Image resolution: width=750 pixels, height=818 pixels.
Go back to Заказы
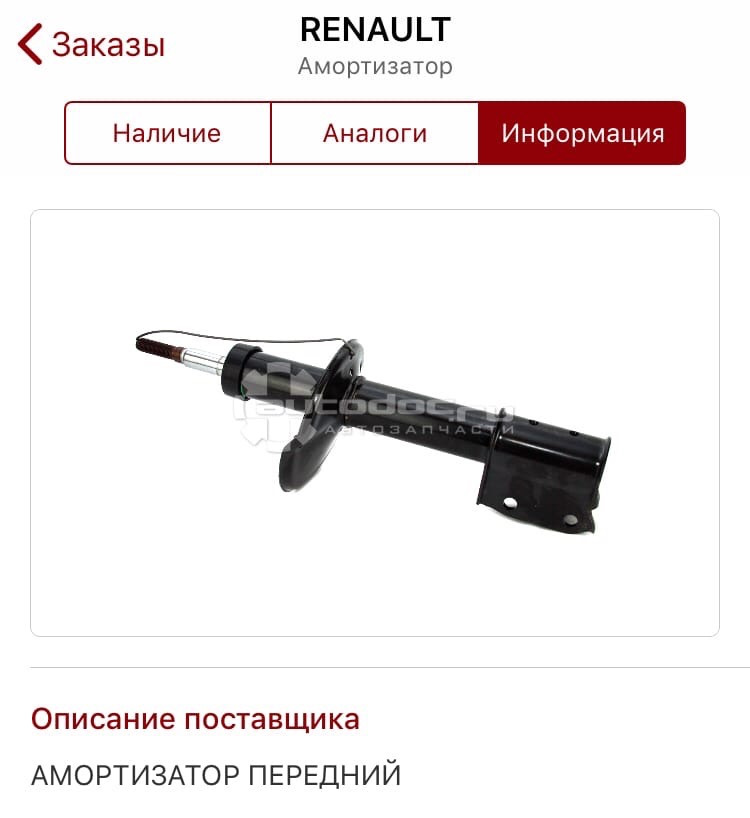[92, 45]
